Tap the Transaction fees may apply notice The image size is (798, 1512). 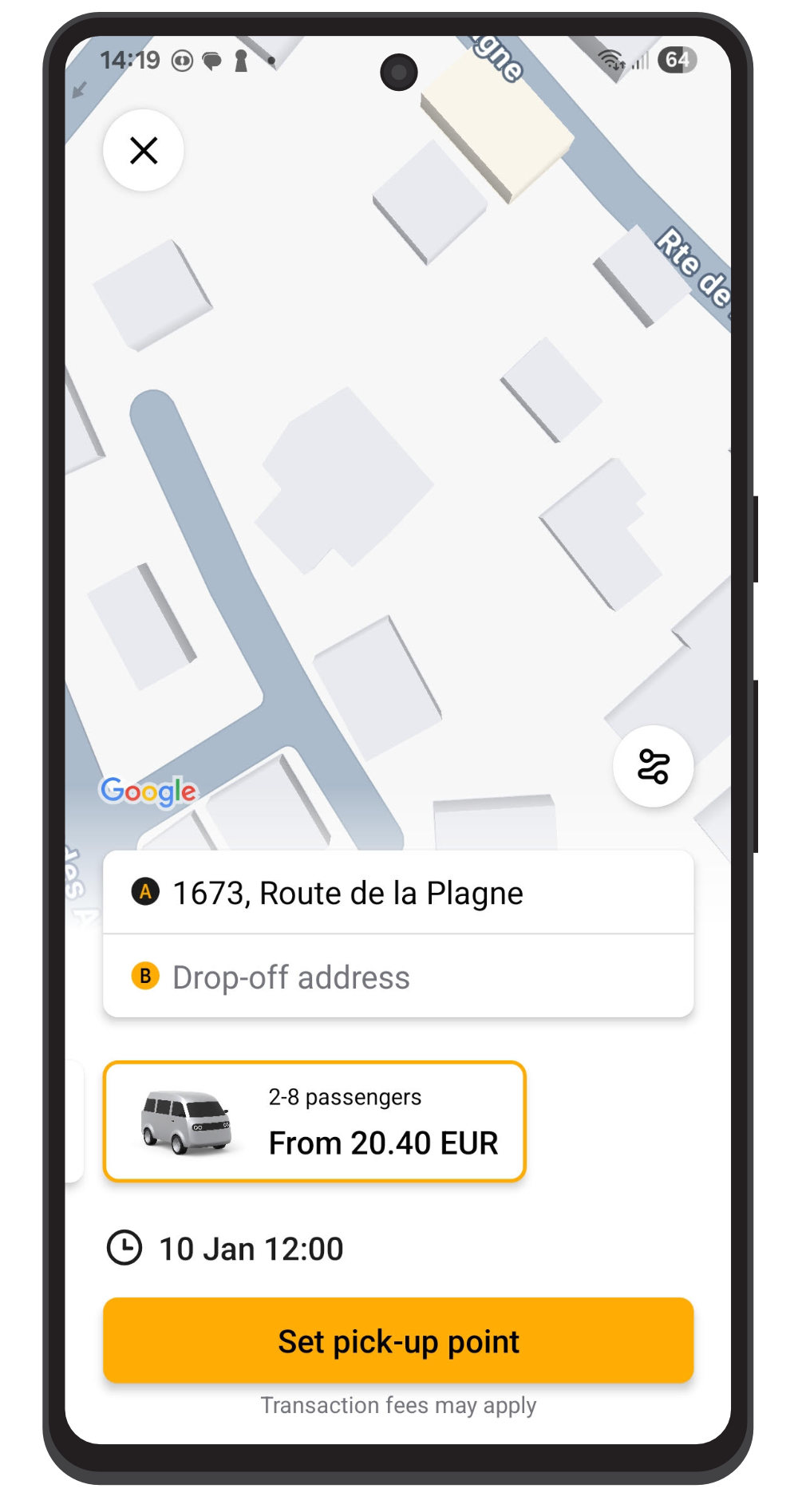(x=398, y=1405)
